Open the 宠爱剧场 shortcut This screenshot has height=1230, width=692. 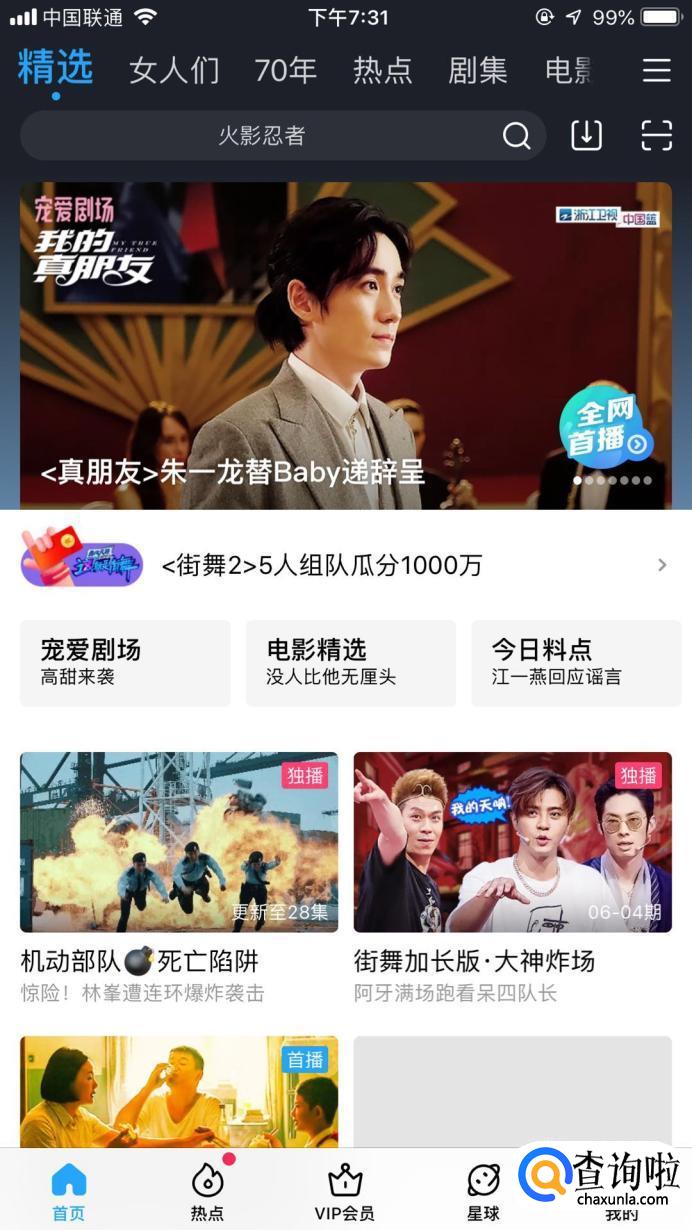click(125, 662)
